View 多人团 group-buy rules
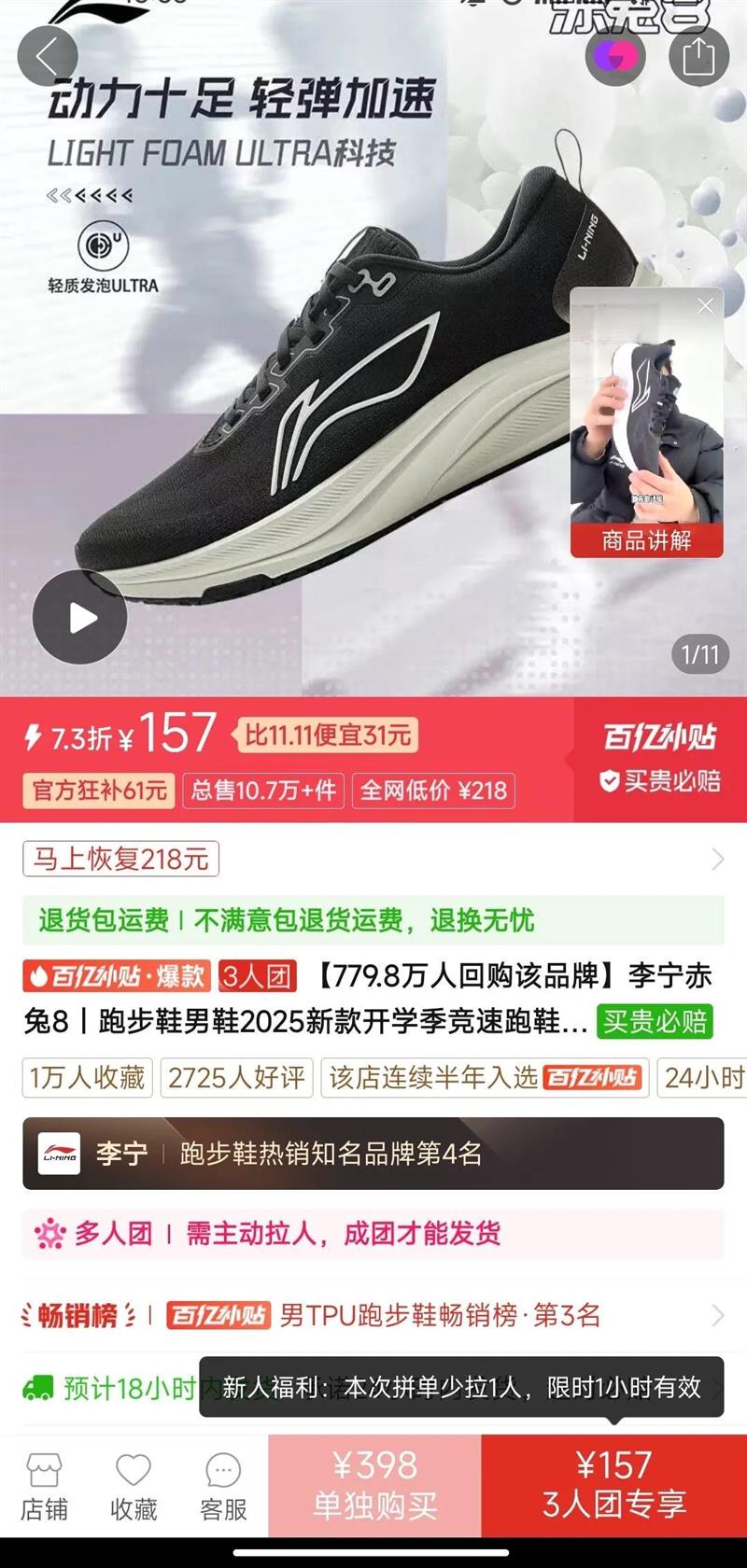Screen dimensions: 747x1568 373,1234
